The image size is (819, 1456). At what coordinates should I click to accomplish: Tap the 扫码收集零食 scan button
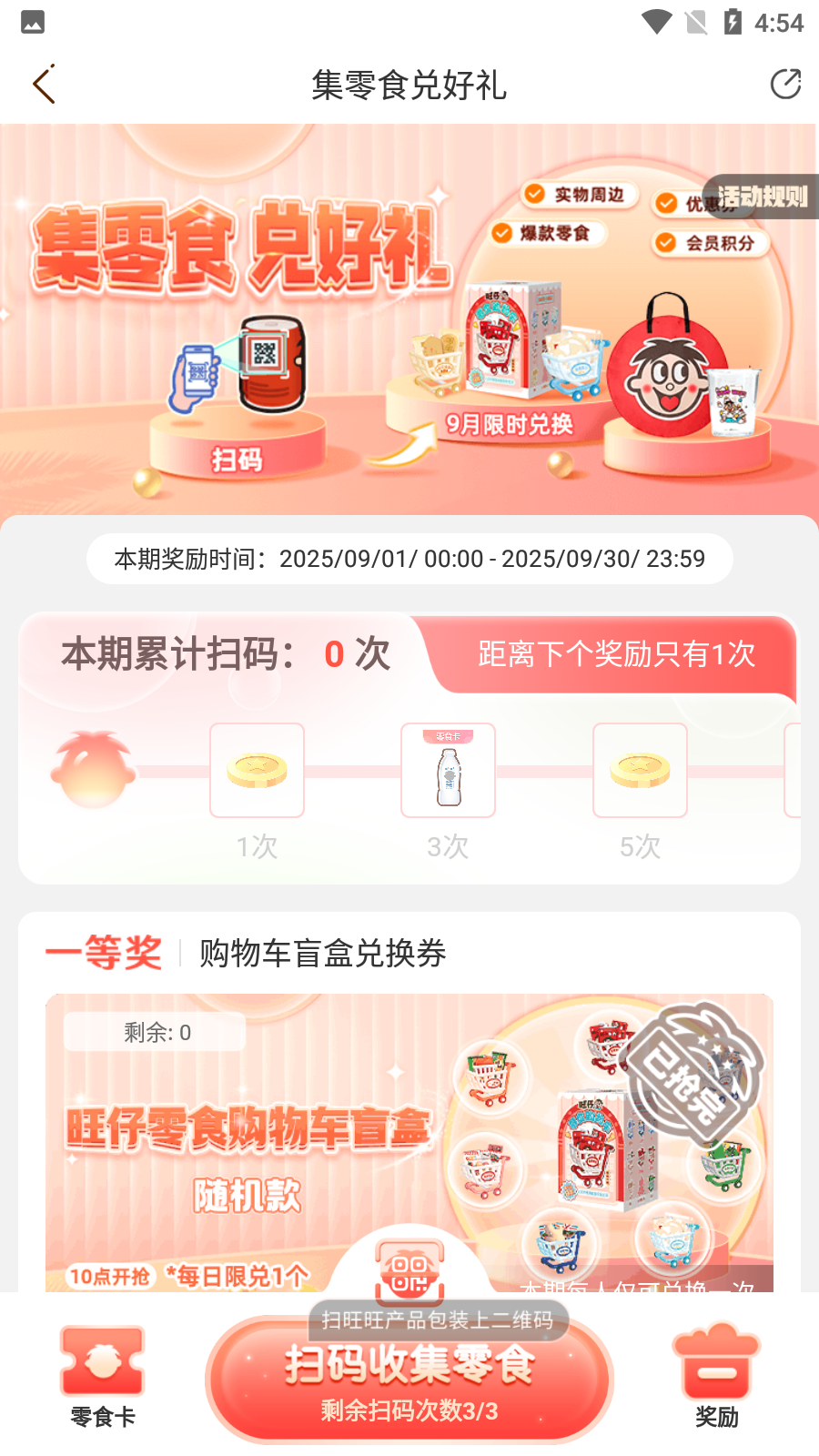click(x=409, y=1380)
